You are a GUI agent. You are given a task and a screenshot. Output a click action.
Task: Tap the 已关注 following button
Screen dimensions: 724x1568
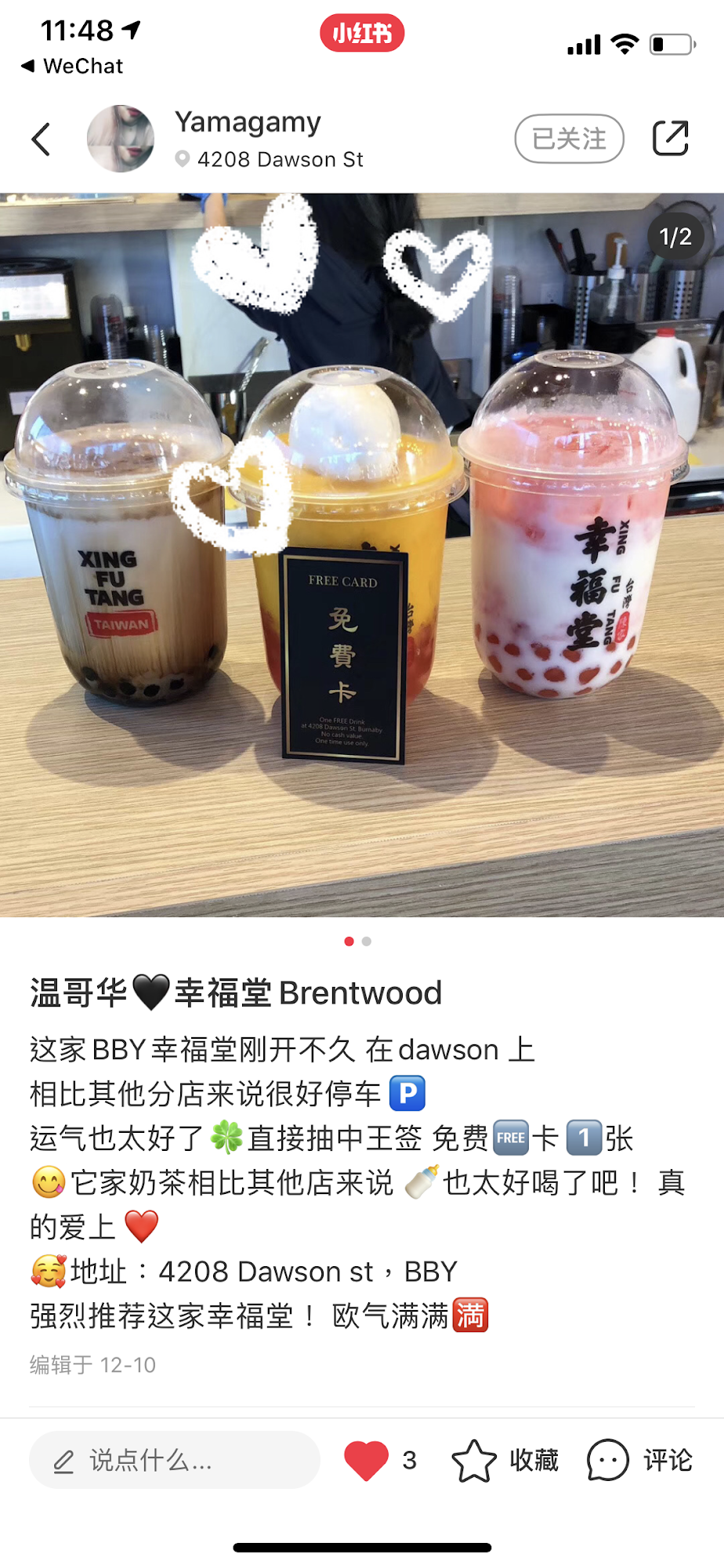(x=569, y=139)
